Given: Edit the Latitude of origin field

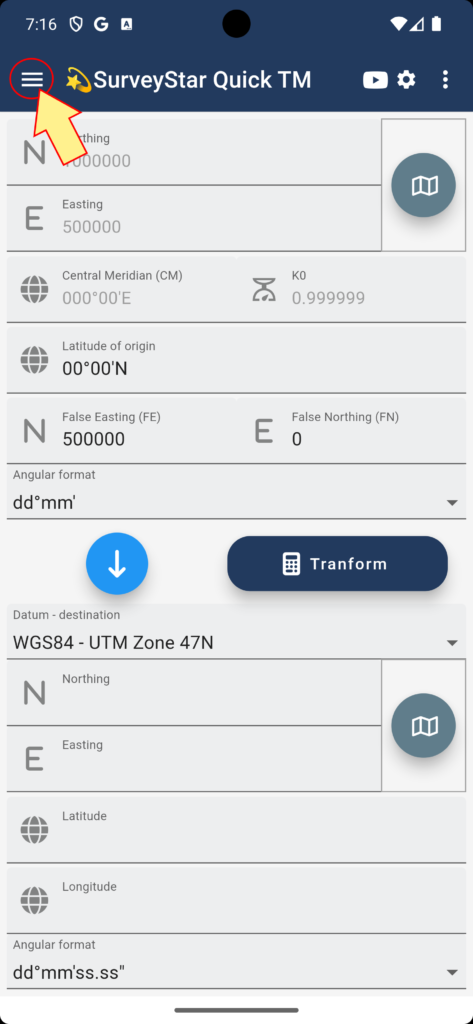Looking at the screenshot, I should tap(236, 360).
